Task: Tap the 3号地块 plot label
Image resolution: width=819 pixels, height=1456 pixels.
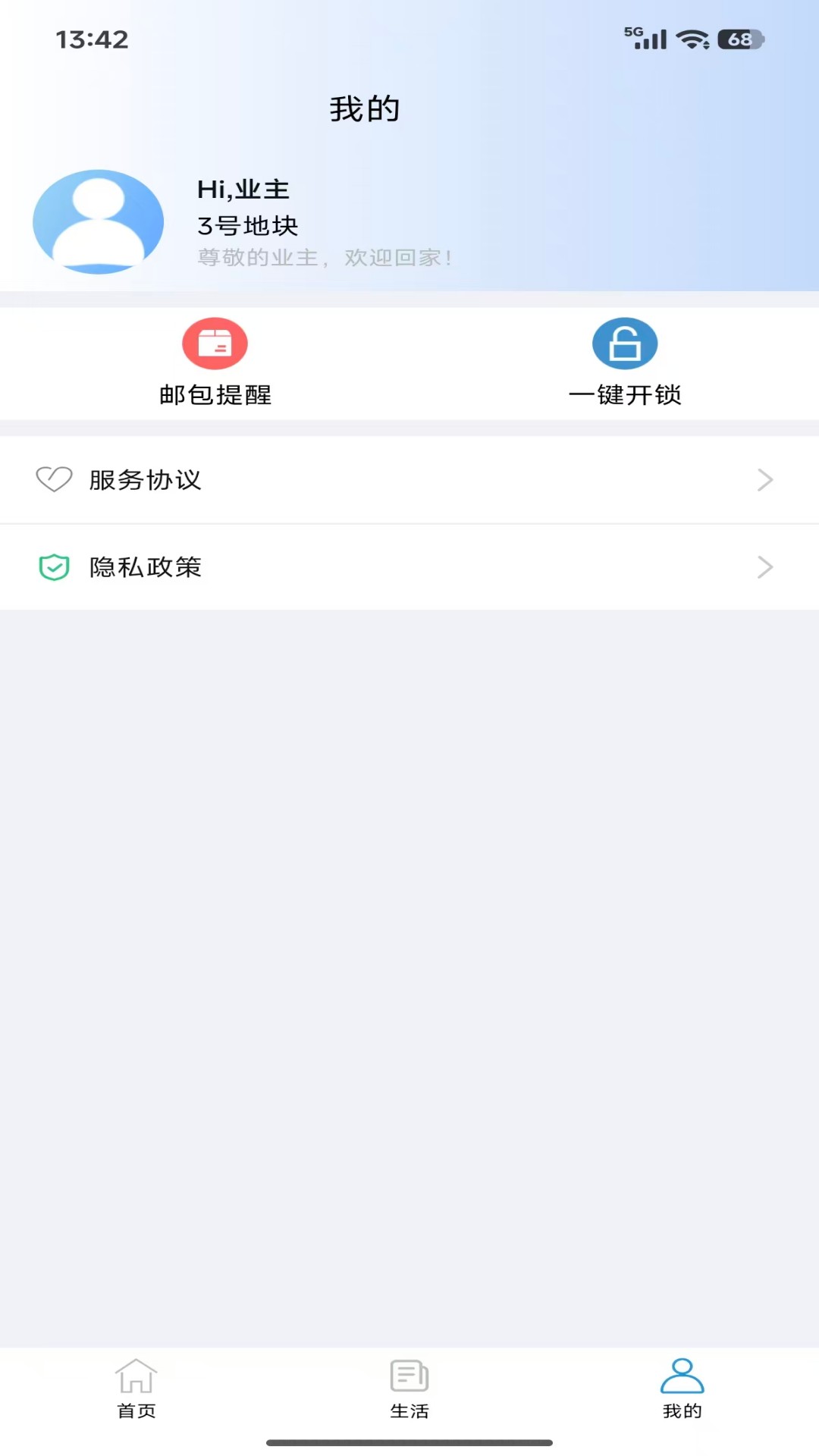Action: (247, 225)
